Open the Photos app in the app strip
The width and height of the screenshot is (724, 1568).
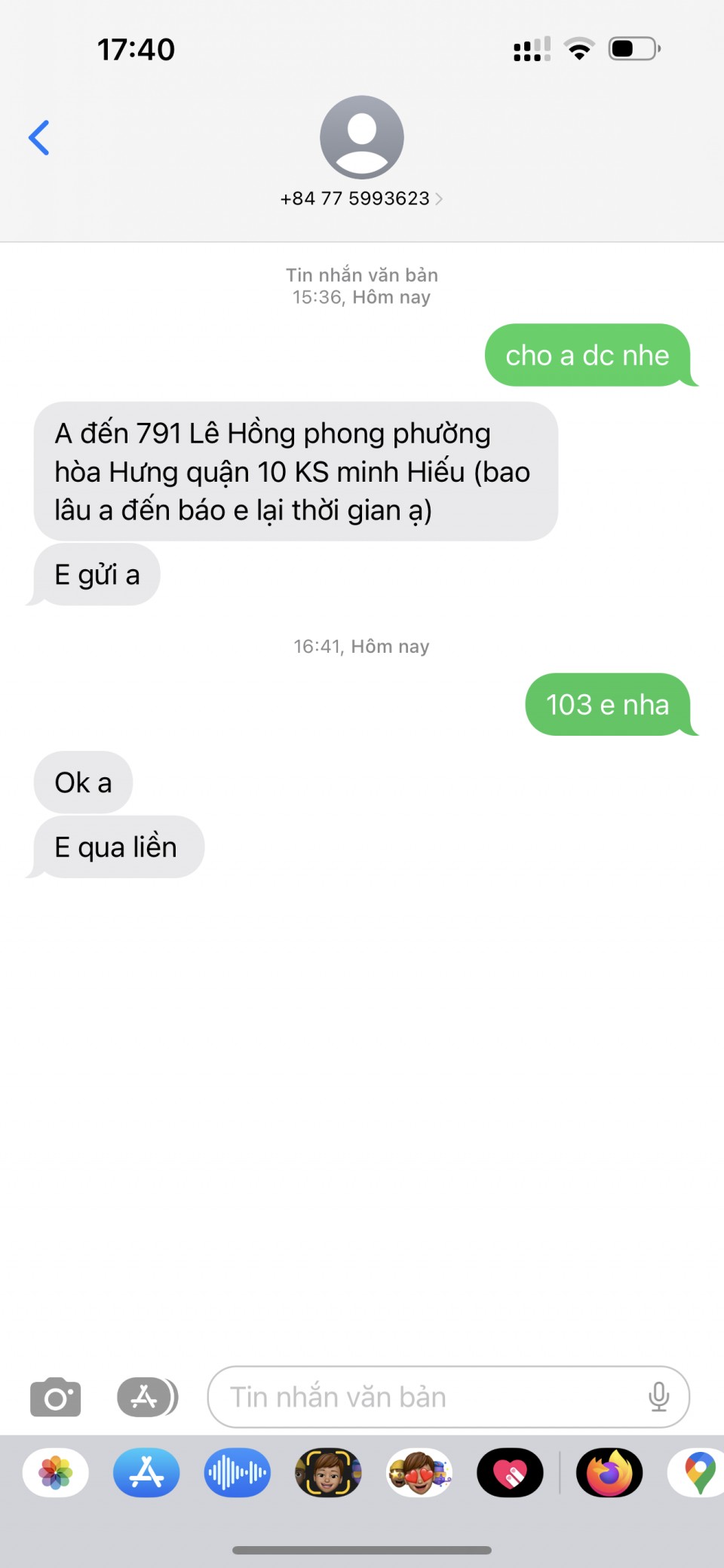click(56, 1473)
